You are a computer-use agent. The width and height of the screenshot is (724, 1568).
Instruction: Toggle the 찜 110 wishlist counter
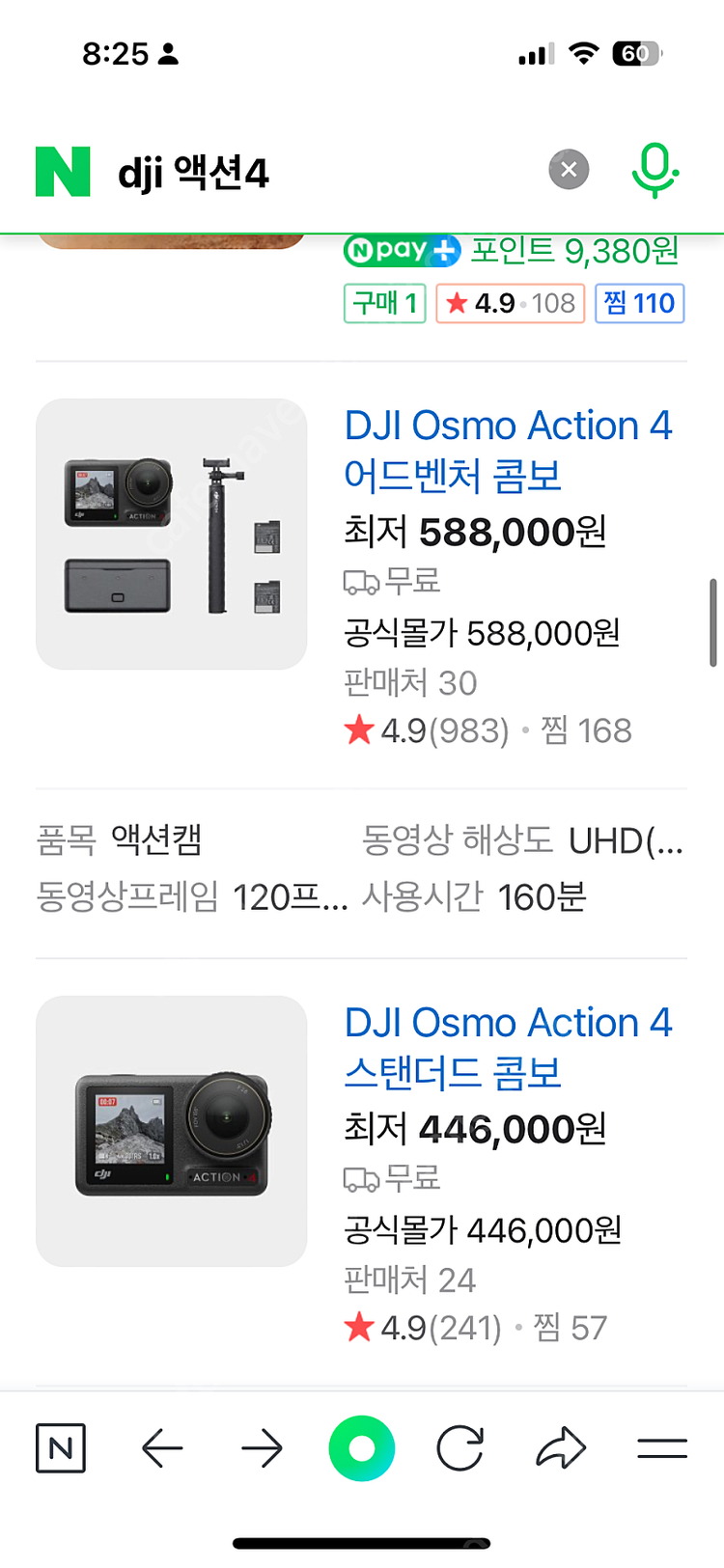point(640,303)
